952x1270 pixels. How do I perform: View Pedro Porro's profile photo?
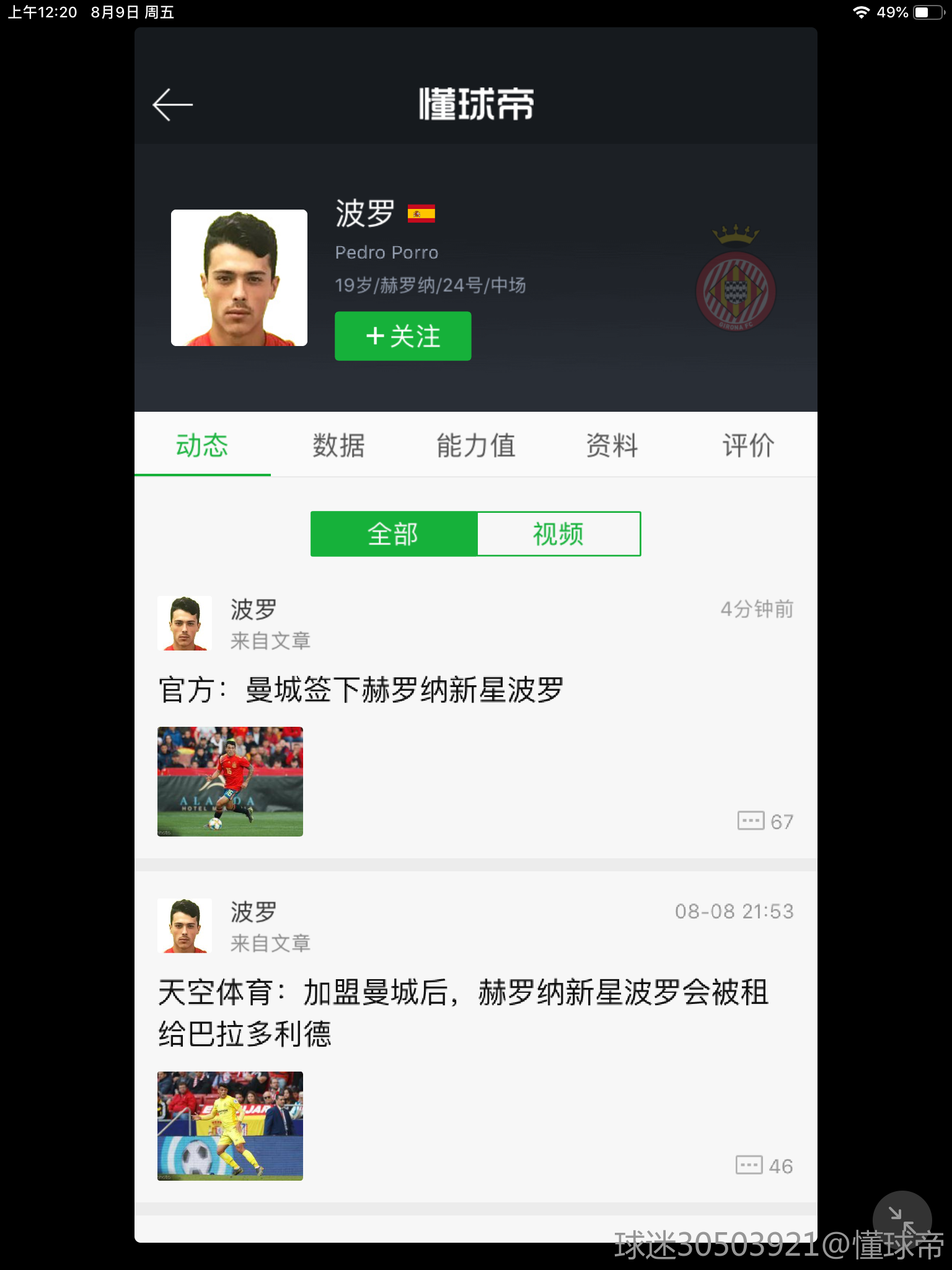pos(239,278)
